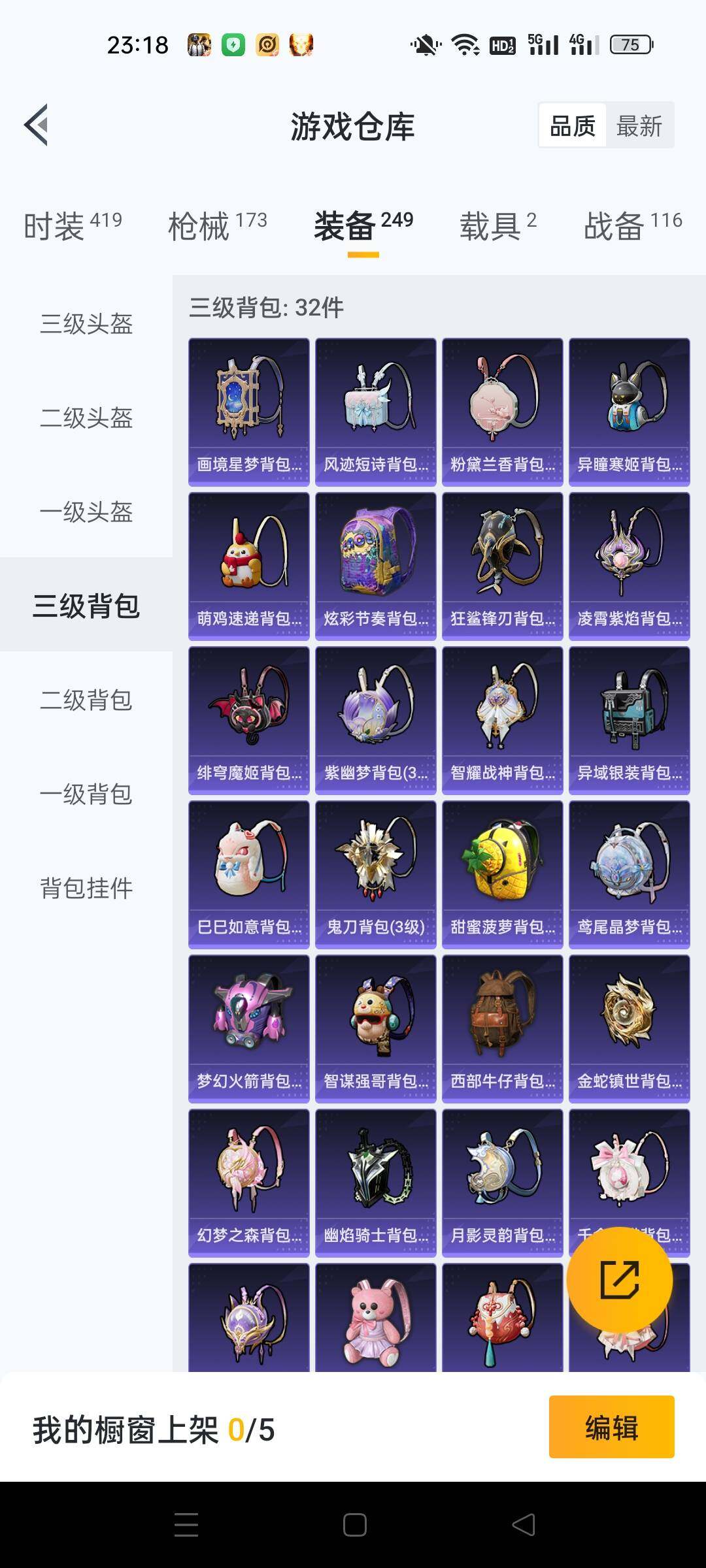Screen dimensions: 706x1568
Task: Tap the back arrow to leave 游戏仓库
Action: pyautogui.click(x=37, y=123)
